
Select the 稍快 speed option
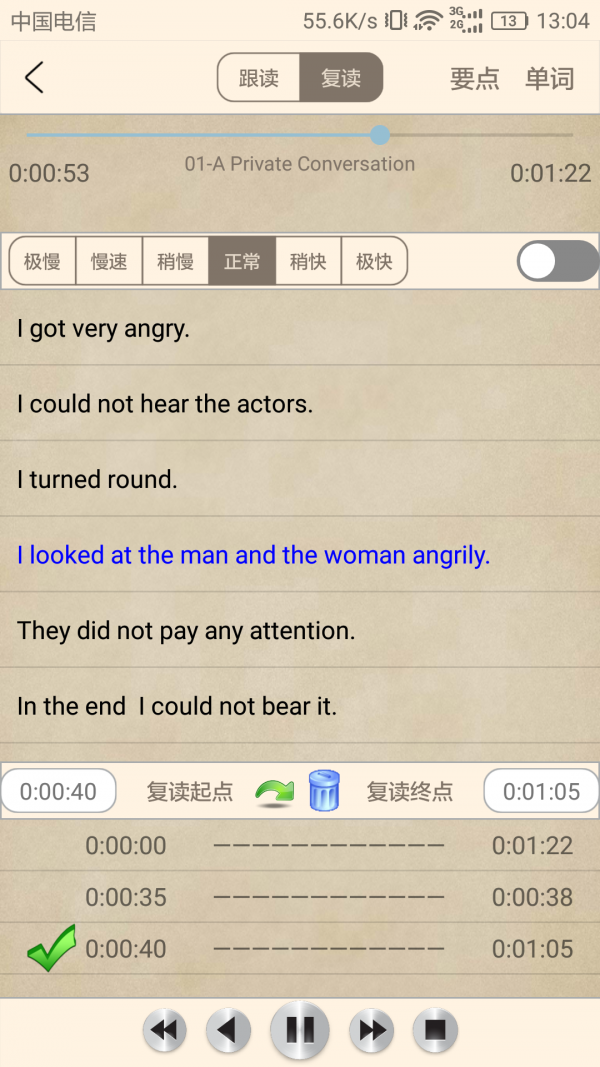(x=308, y=262)
